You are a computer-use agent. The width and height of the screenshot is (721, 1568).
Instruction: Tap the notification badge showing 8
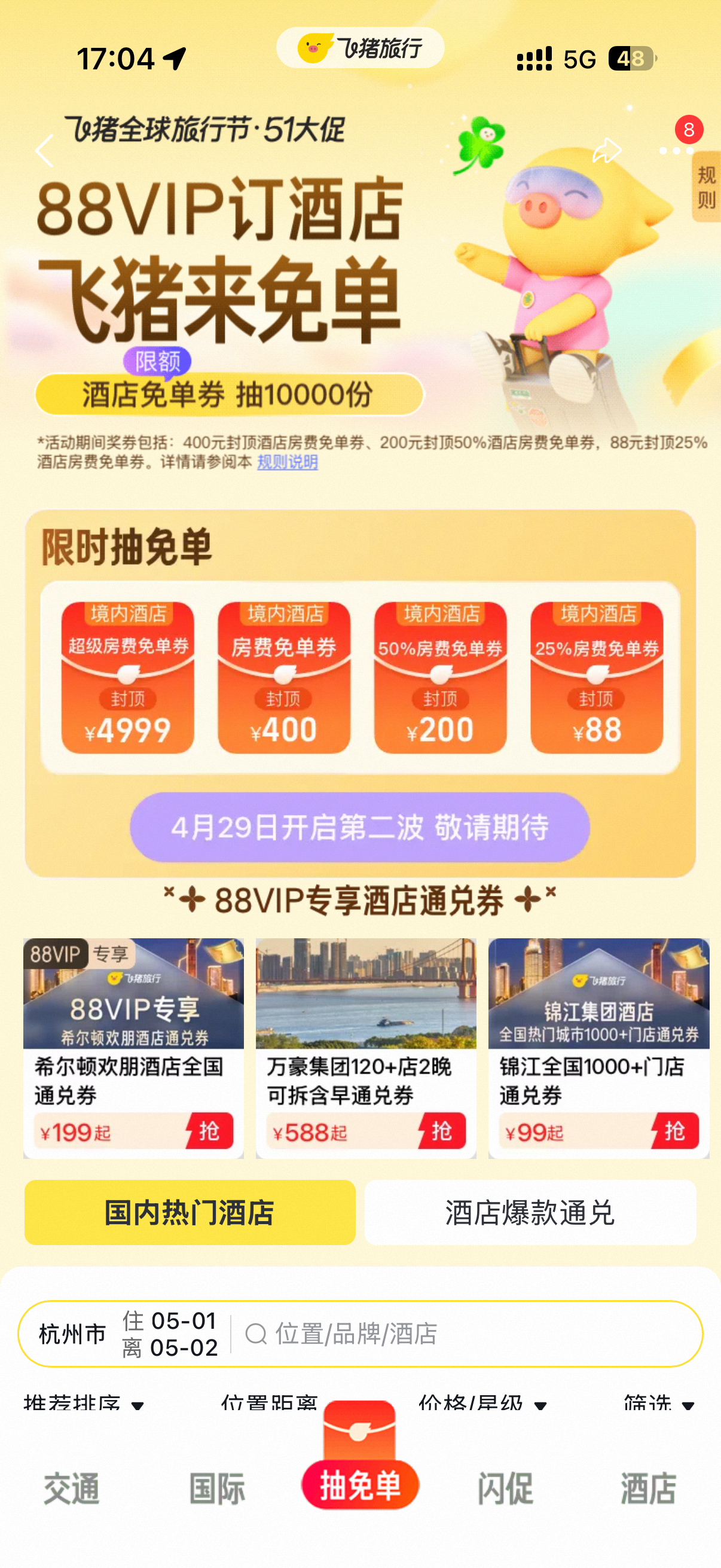[x=688, y=131]
